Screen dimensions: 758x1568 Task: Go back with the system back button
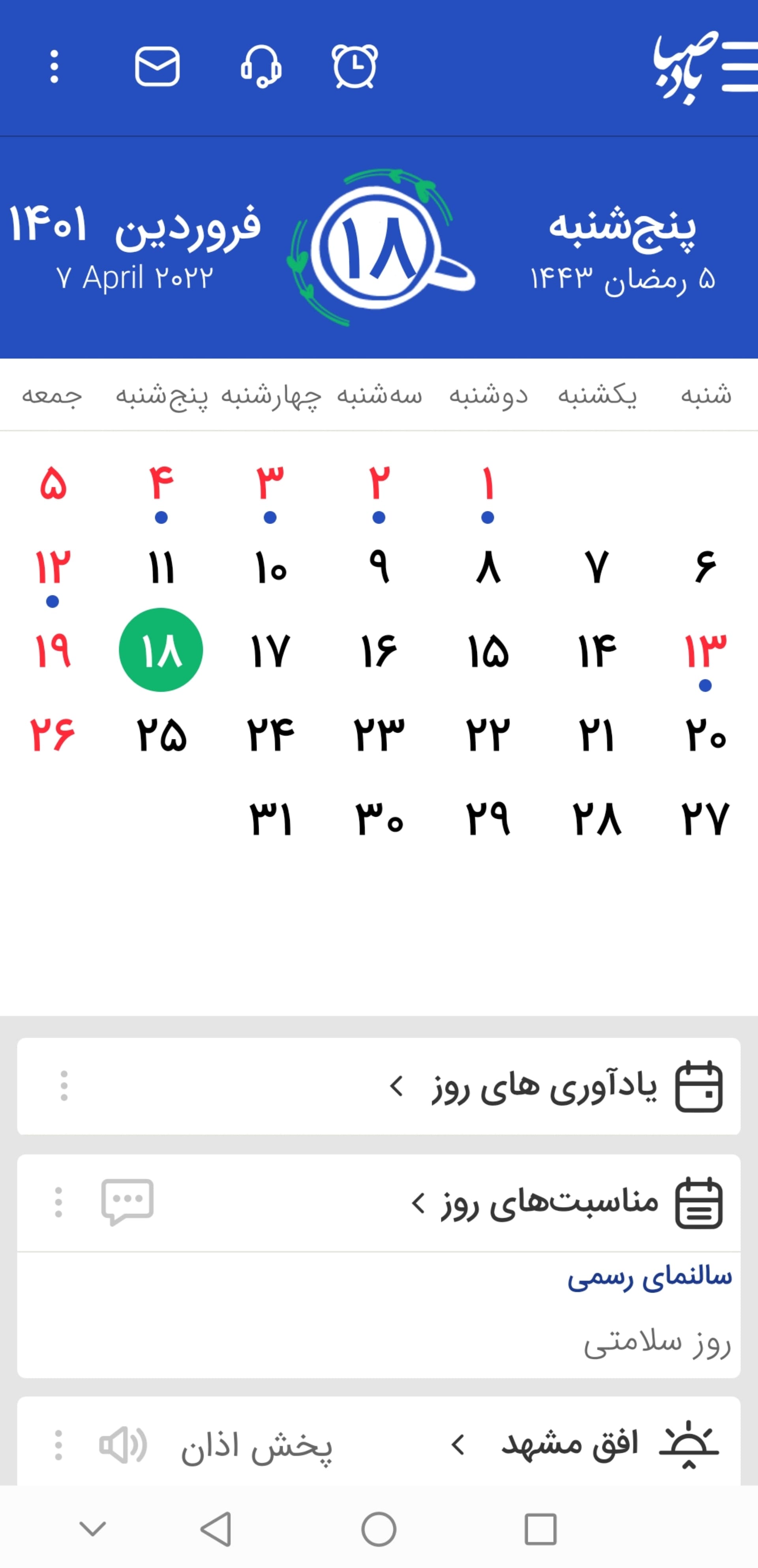click(216, 1529)
